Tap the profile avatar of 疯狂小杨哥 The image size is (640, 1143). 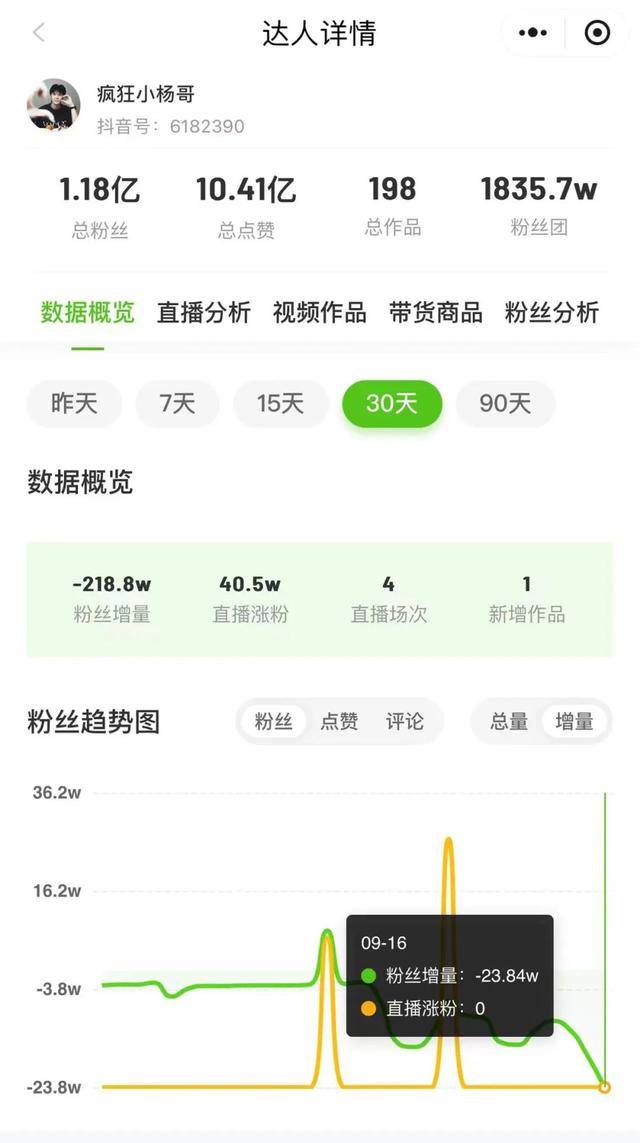pos(54,105)
